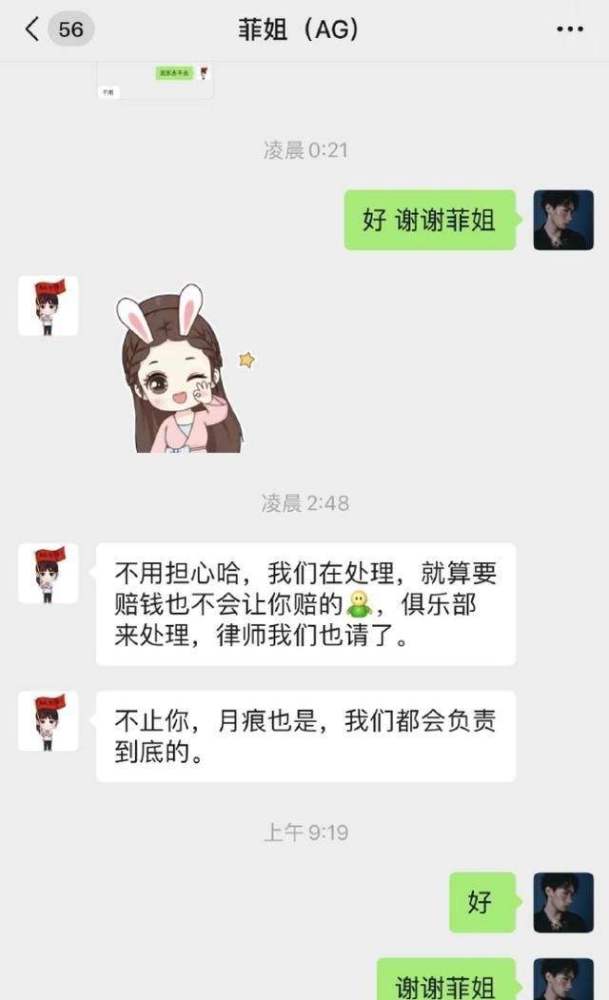
Task: Open your own avatar beside 好 谢谢菲姐
Action: (563, 220)
